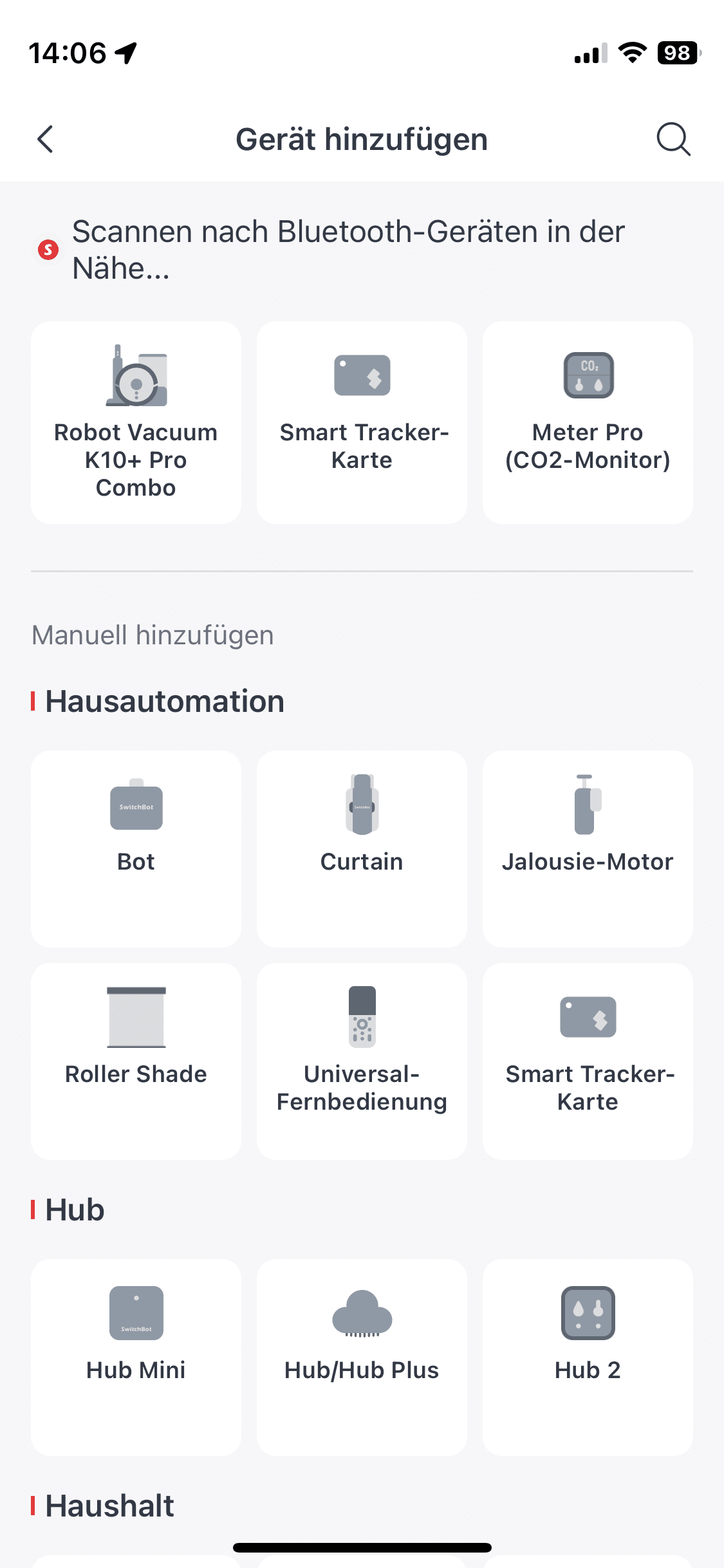Add a Curtain device
The width and height of the screenshot is (724, 1568).
[362, 848]
